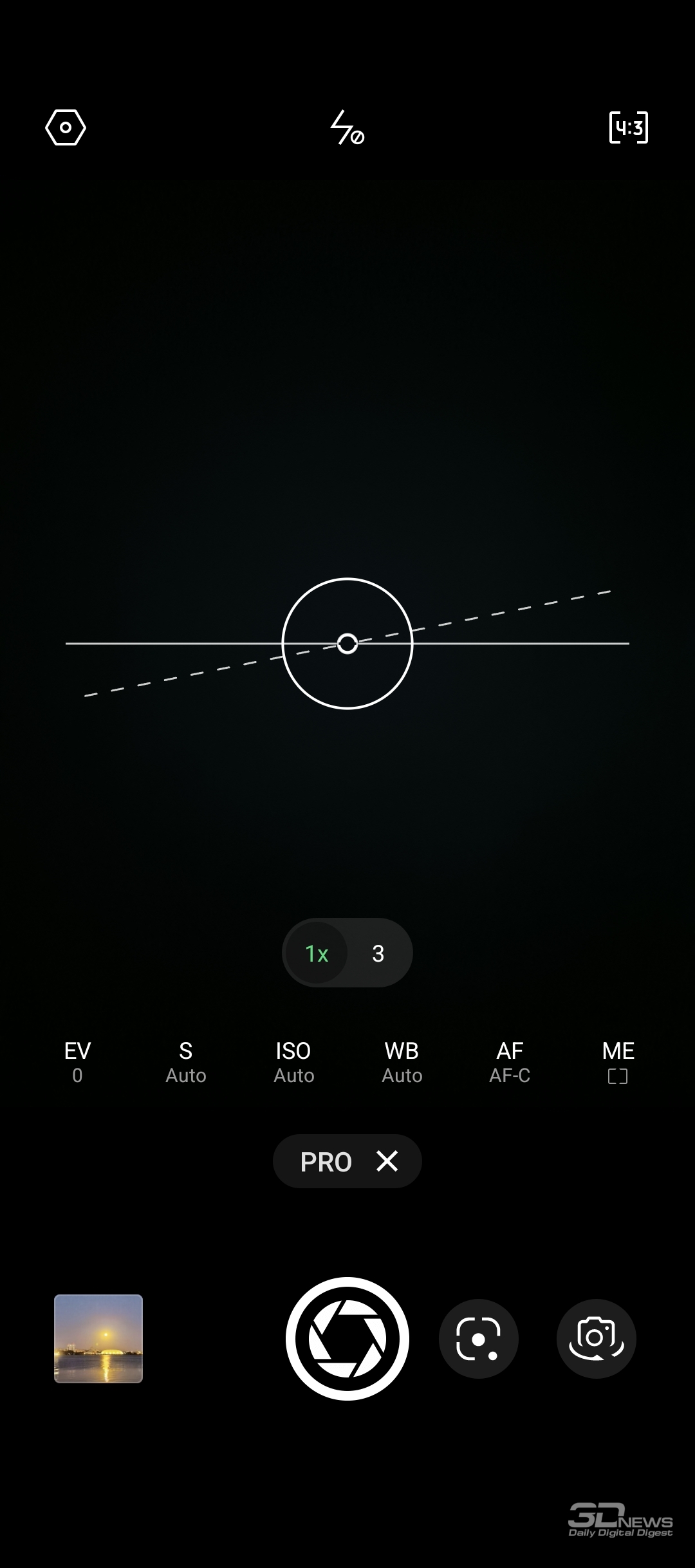Open the S shutter speed setting
Screen dimensions: 695x1568
coord(186,1062)
